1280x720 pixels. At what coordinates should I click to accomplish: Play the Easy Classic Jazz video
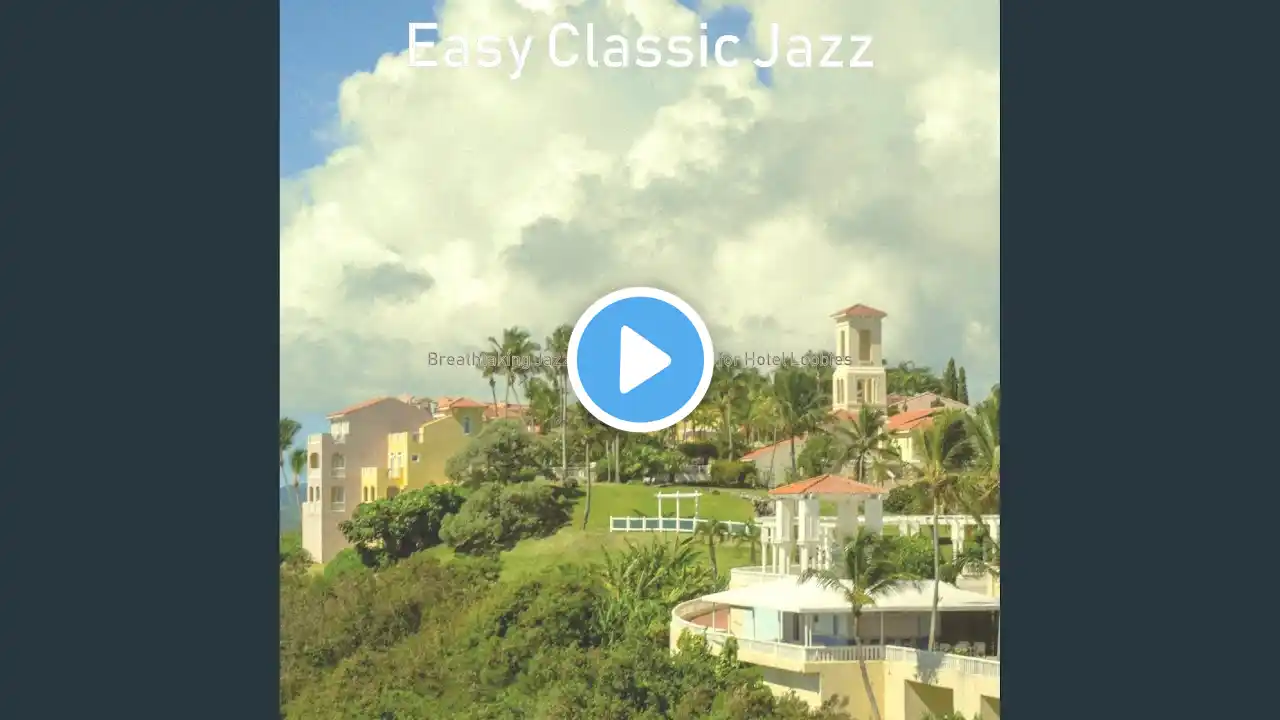[640, 360]
